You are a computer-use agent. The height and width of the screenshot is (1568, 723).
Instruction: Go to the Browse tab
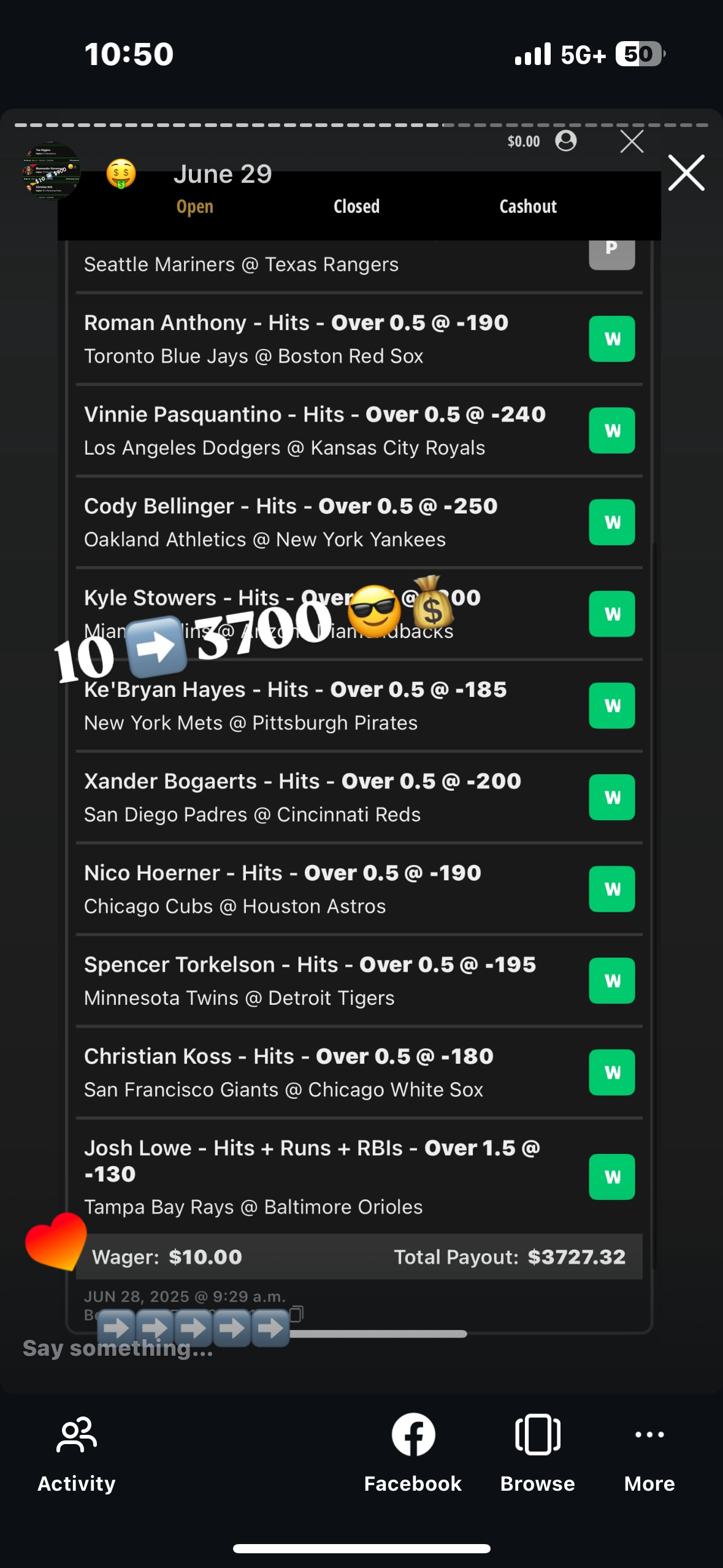tap(537, 1454)
